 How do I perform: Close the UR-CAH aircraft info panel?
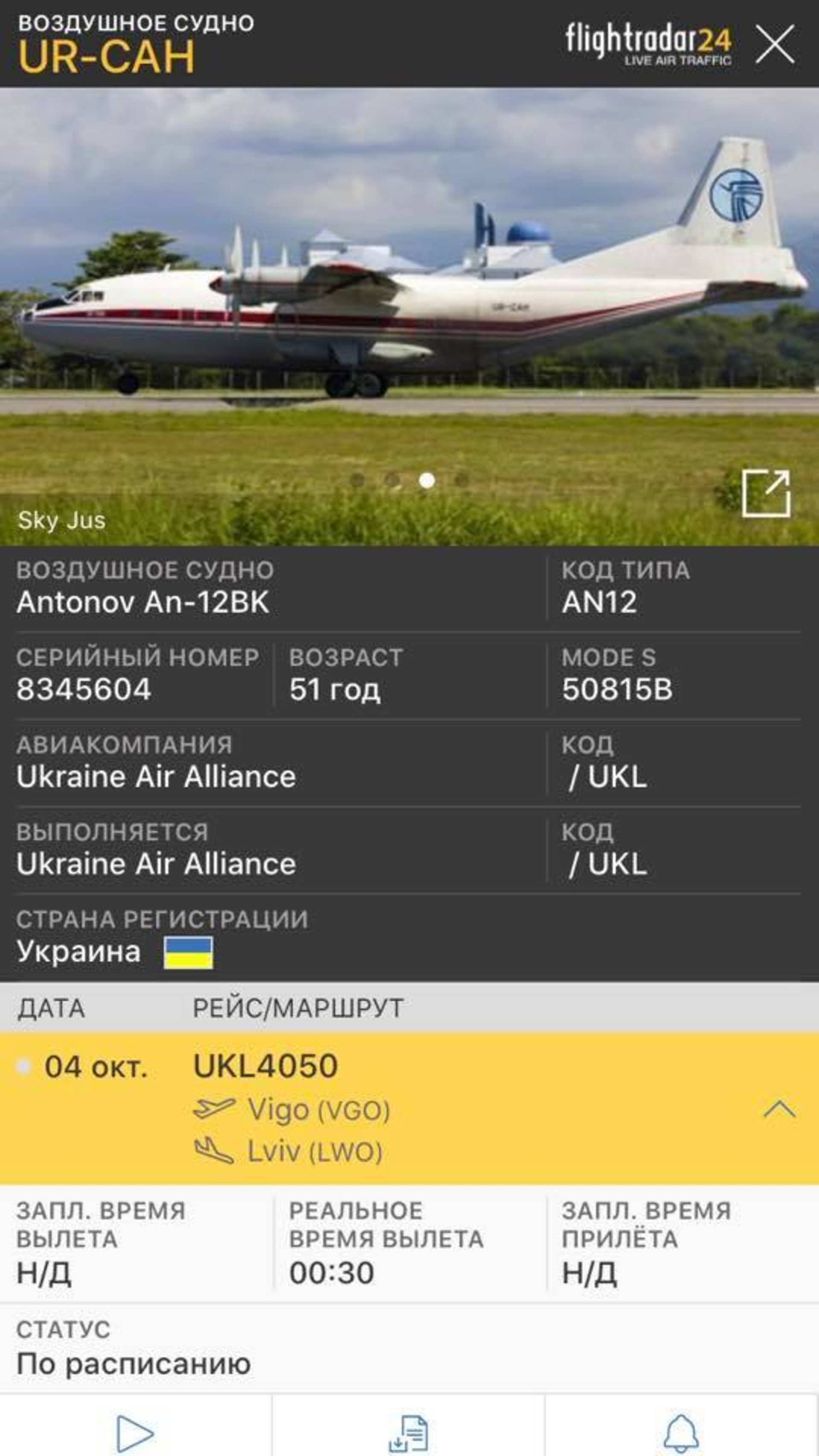(775, 44)
